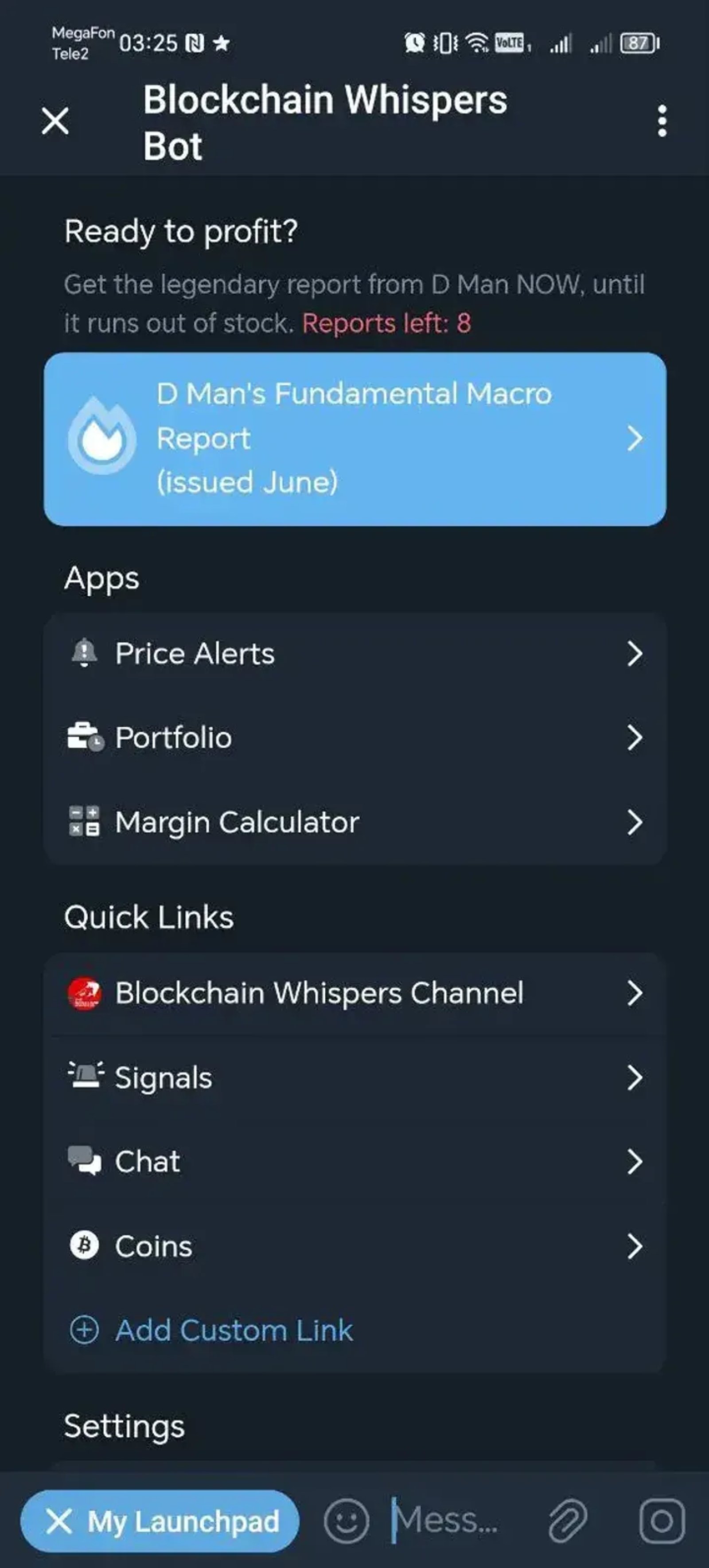Click the plus icon beside Add Custom Link
This screenshot has height=1568, width=709.
[84, 1330]
